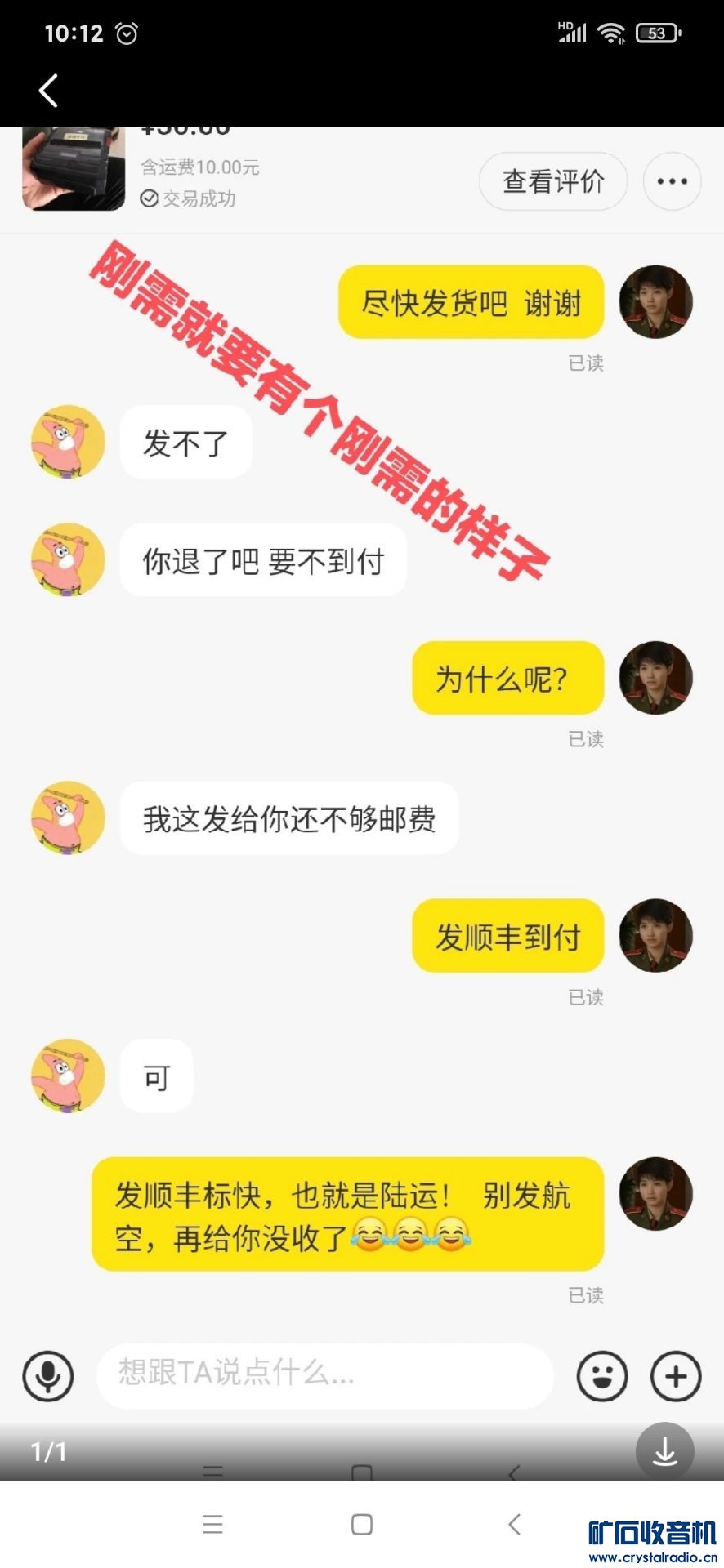Tap the system back button
This screenshot has width=724, height=1568.
coord(514,1523)
